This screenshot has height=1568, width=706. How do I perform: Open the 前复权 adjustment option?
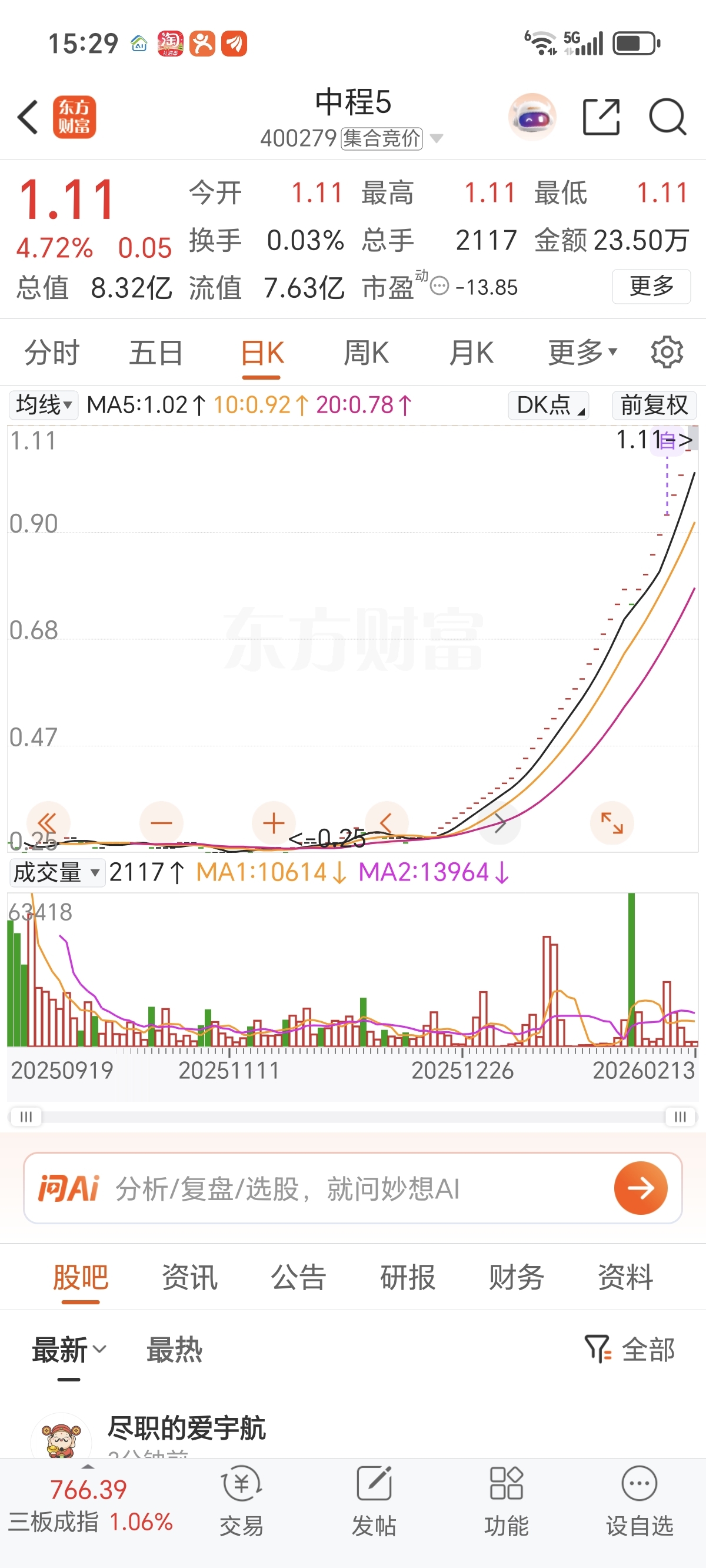654,405
